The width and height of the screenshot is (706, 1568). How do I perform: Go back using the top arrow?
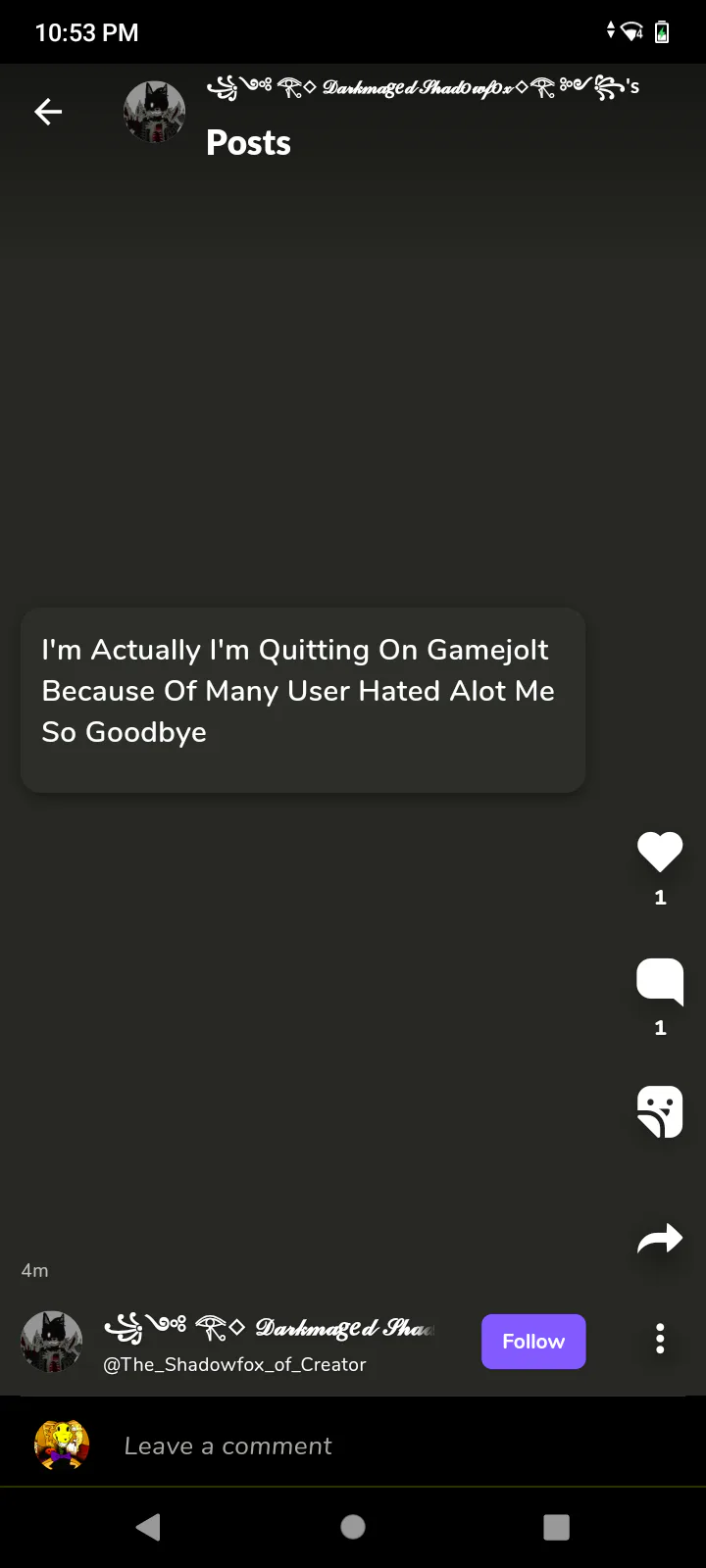(x=48, y=112)
